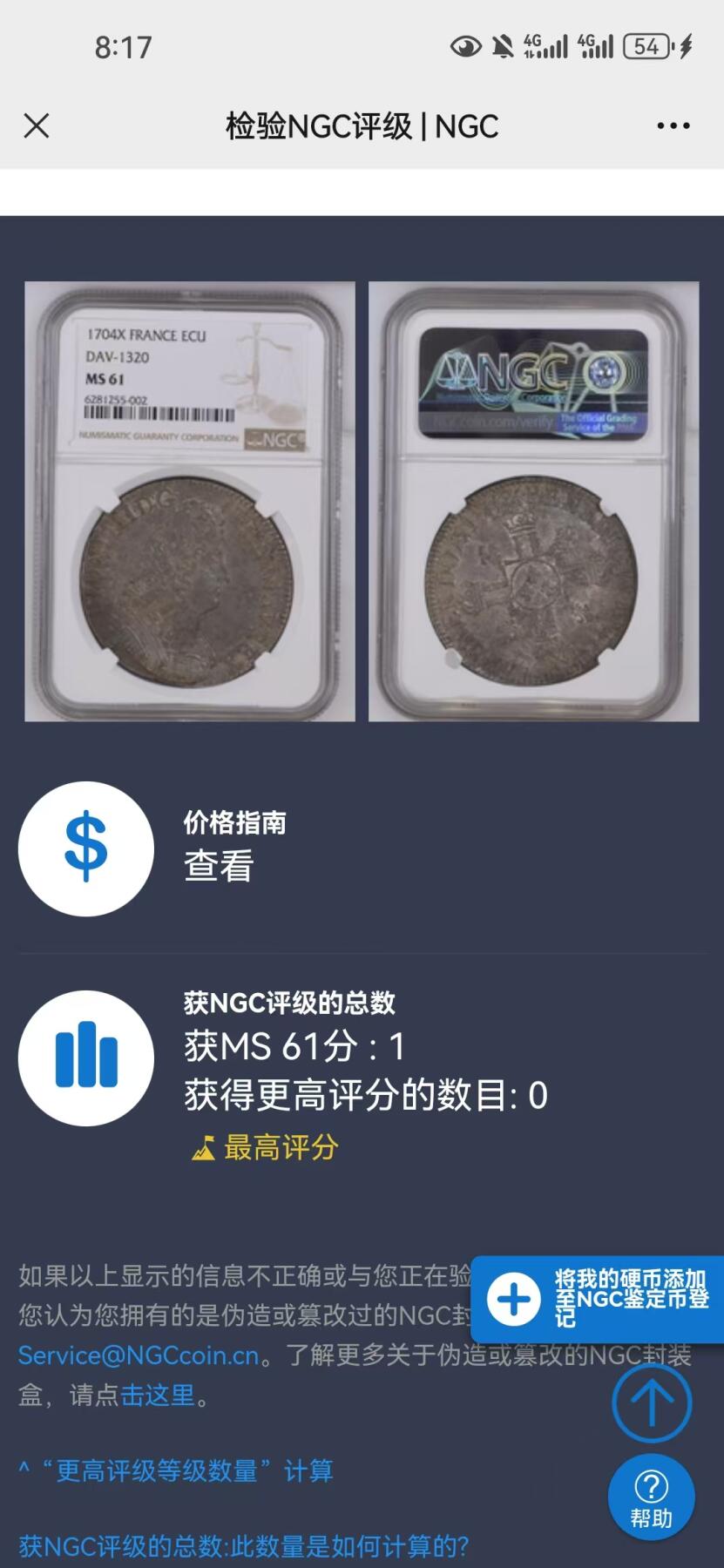Screen dimensions: 724x1568
Task: Jump back to top with arrow button
Action: pos(651,1402)
